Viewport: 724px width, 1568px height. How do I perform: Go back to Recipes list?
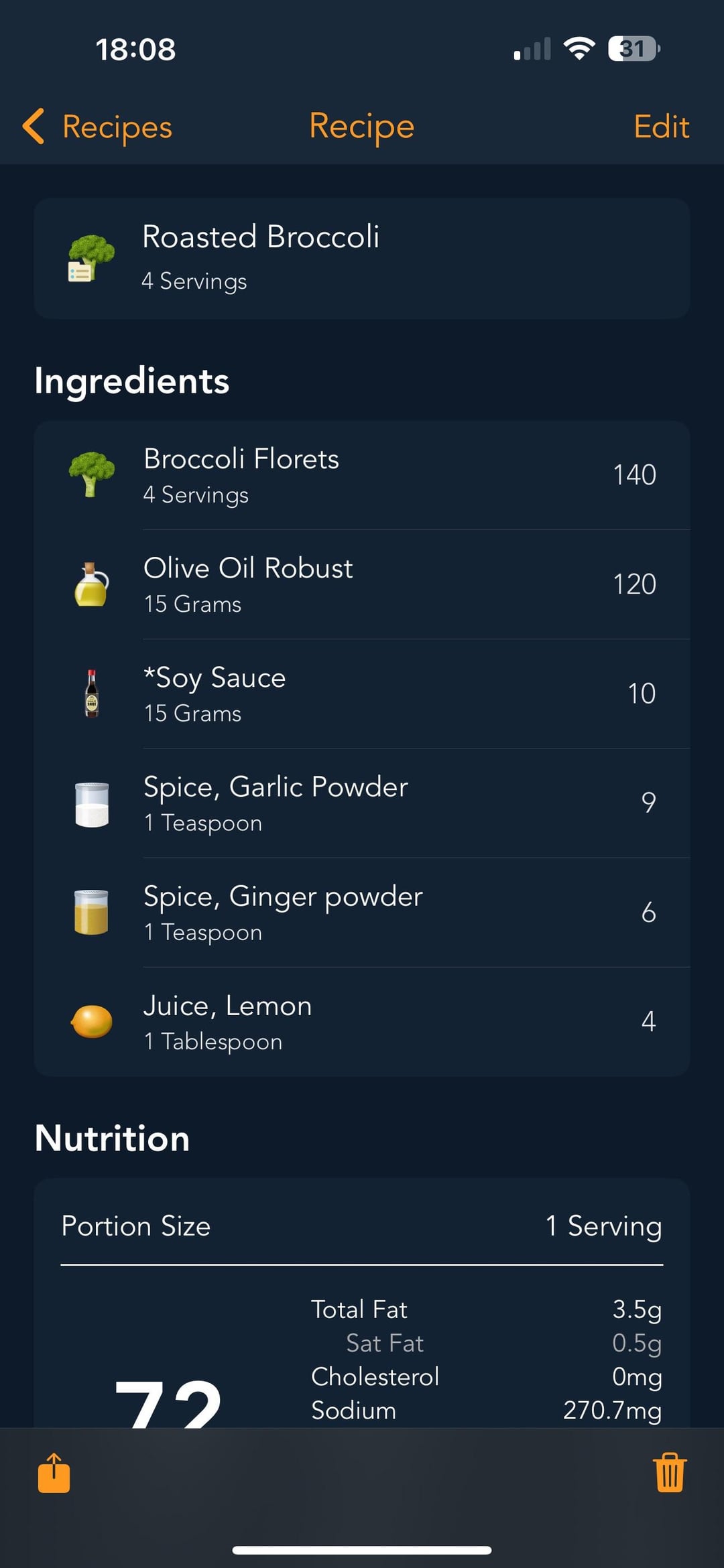(x=98, y=127)
